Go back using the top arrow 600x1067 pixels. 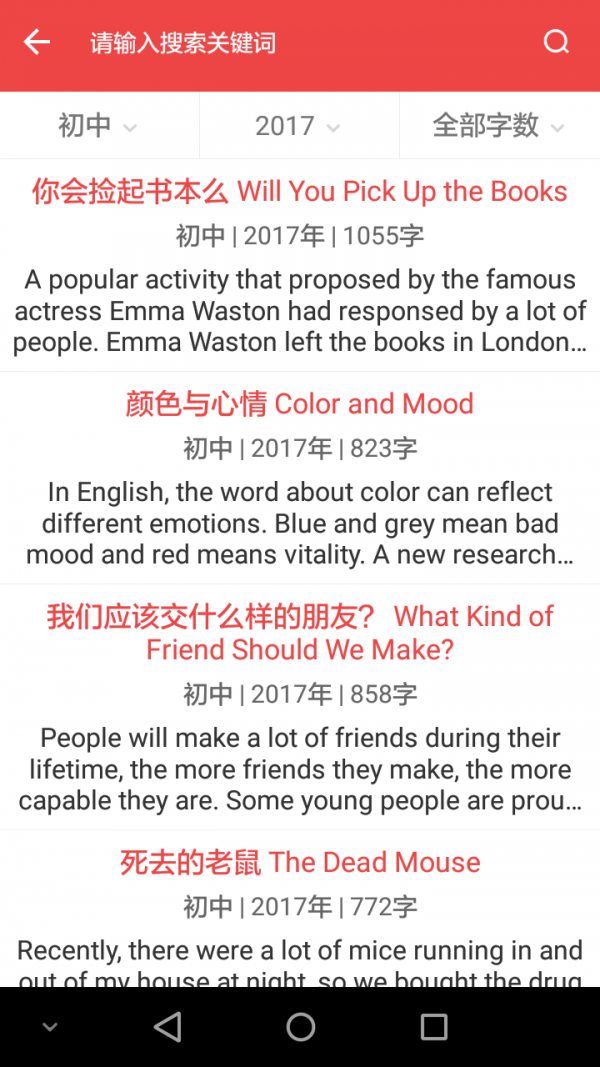pos(37,42)
